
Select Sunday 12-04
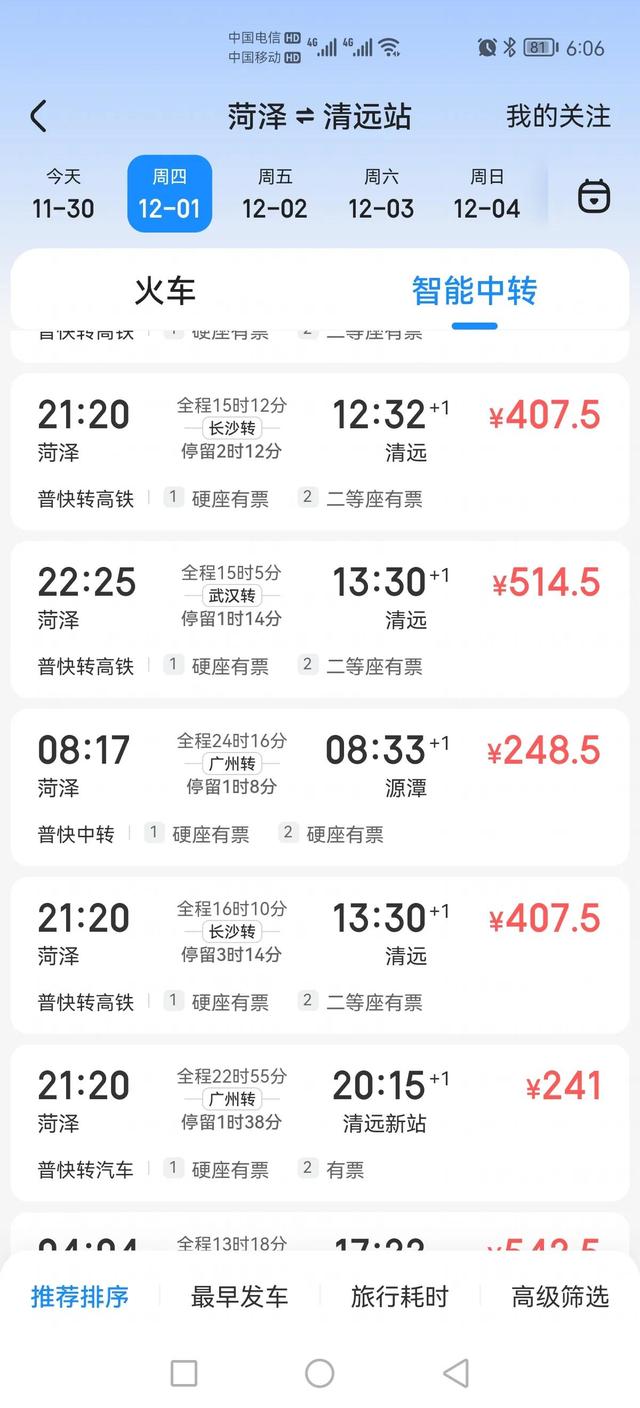coord(487,194)
